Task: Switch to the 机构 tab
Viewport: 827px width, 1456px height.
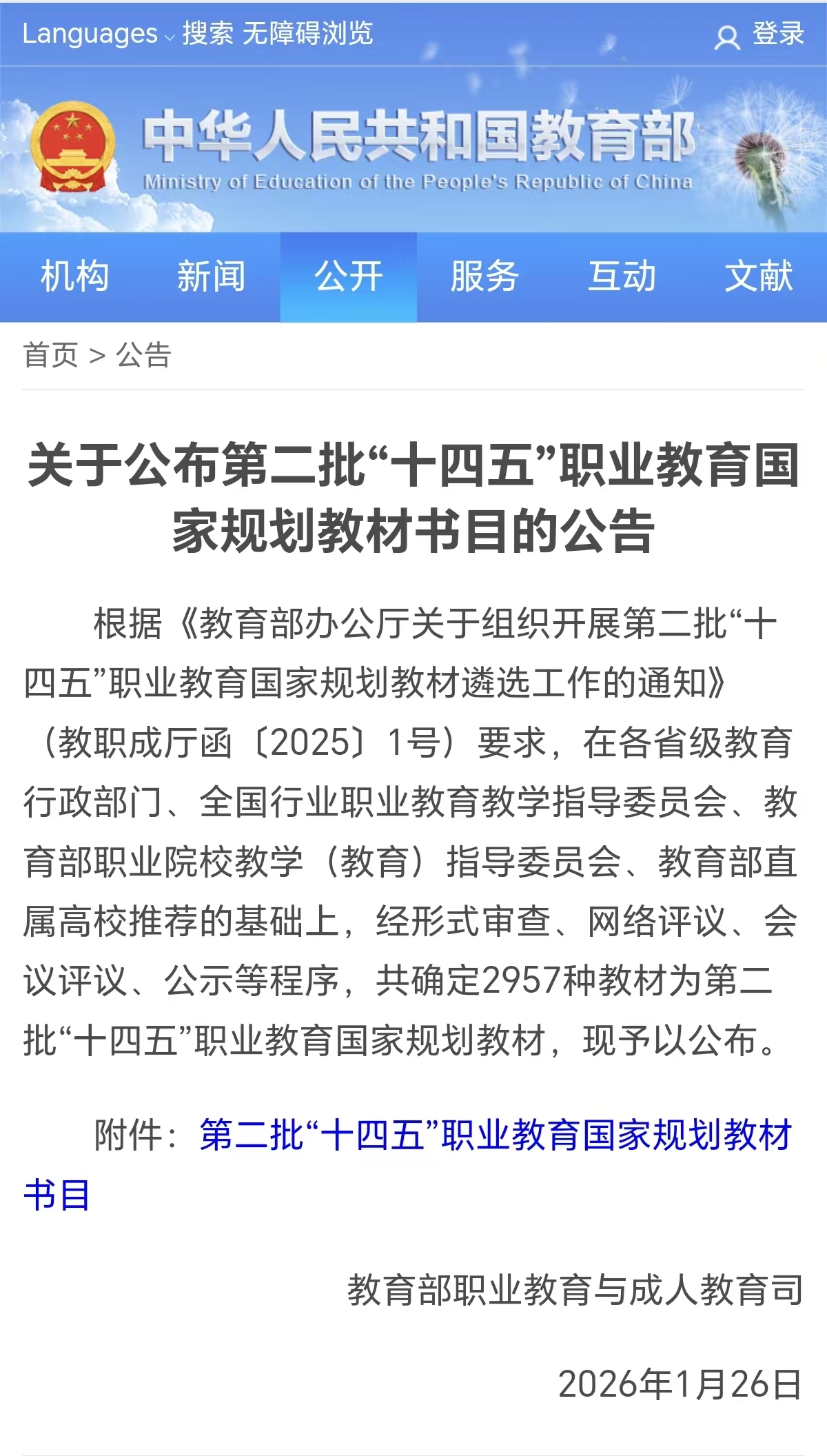Action: 74,277
